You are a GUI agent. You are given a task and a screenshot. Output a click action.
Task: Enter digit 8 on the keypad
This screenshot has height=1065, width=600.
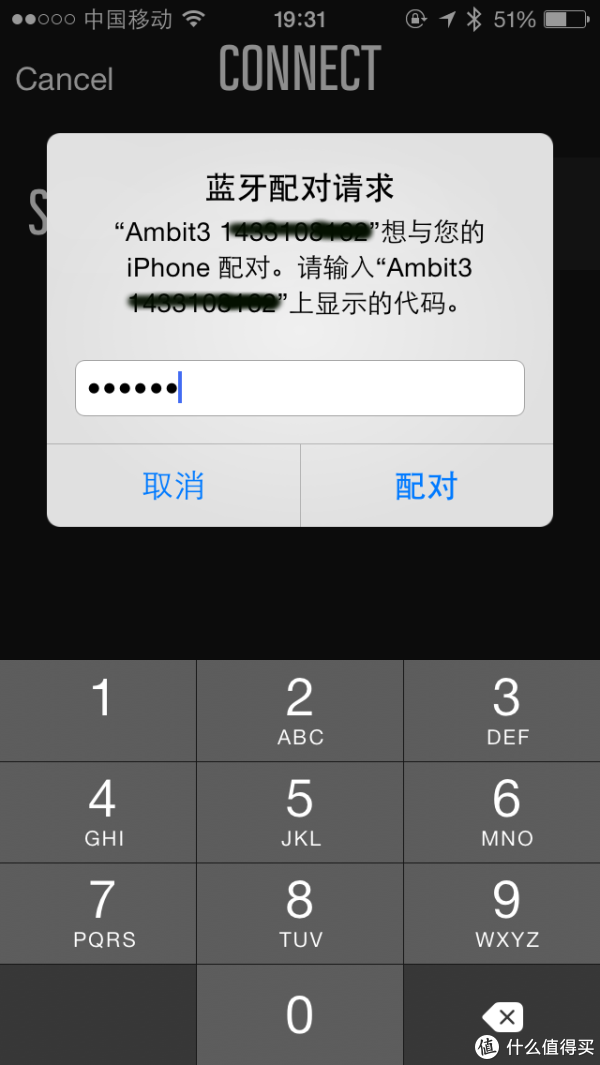(300, 914)
